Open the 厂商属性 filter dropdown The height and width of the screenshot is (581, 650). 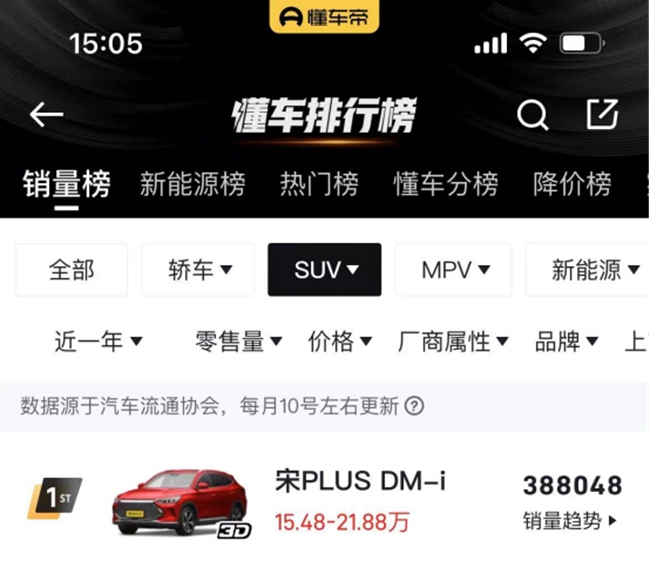tap(453, 342)
